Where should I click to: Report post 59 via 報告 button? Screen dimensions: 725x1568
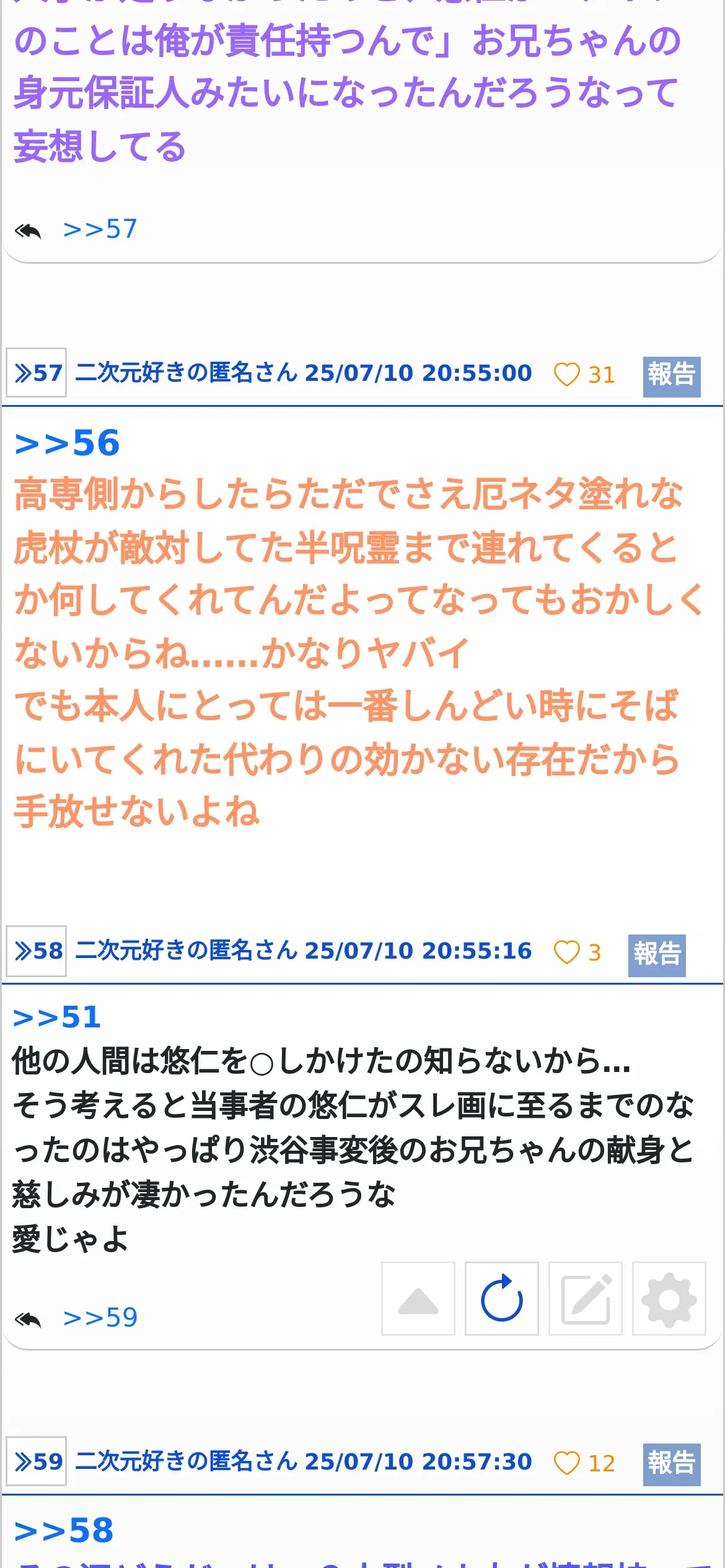click(671, 1464)
